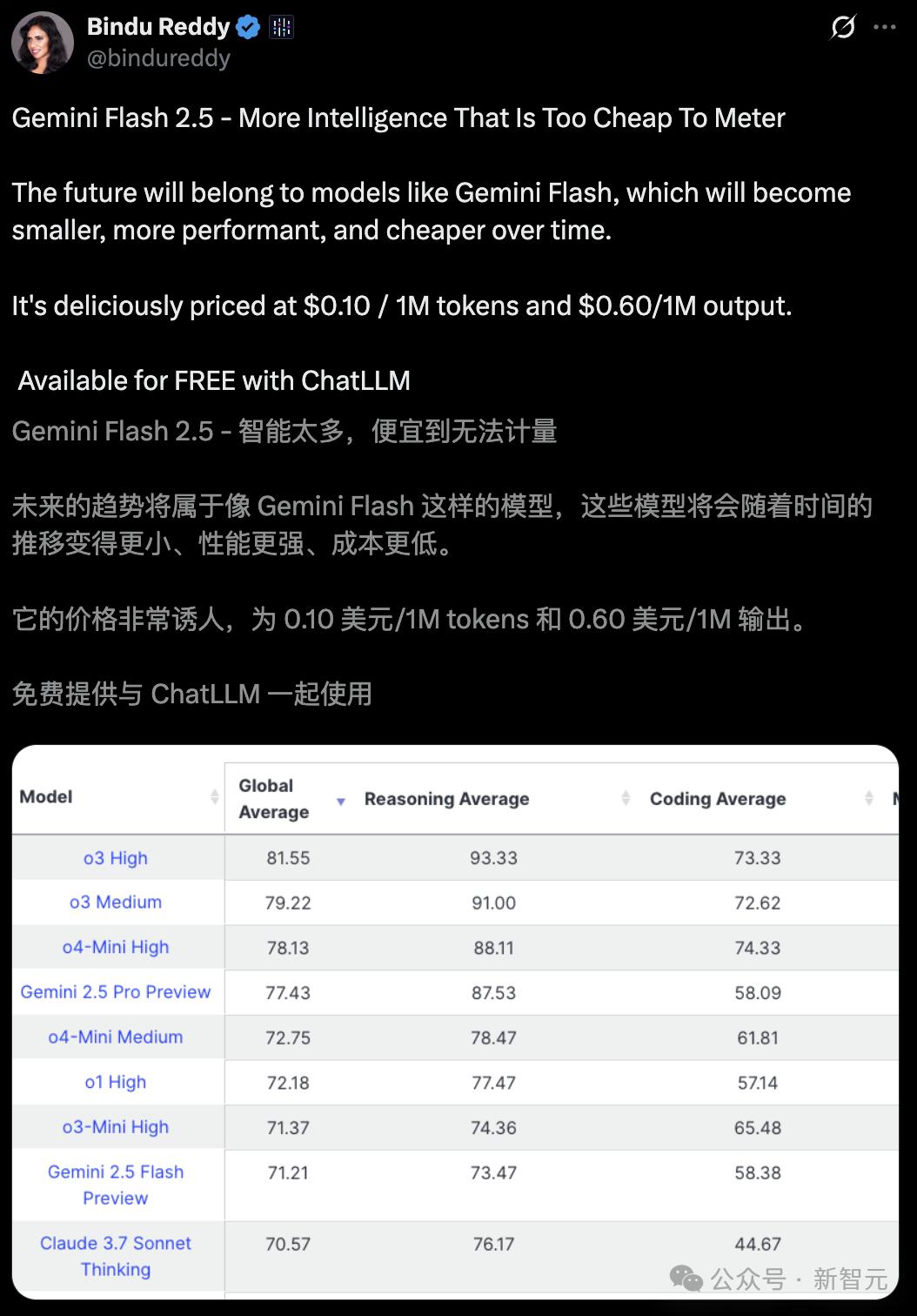
Task: Open the post options ellipsis menu
Action: 886,26
